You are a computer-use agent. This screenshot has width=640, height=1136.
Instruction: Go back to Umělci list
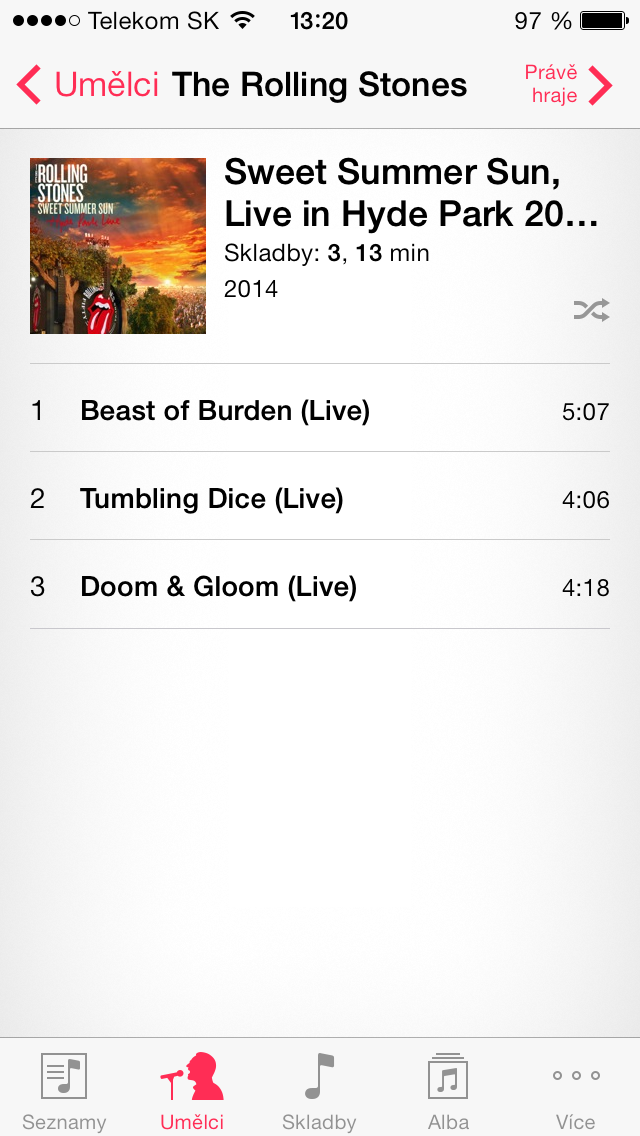point(87,85)
